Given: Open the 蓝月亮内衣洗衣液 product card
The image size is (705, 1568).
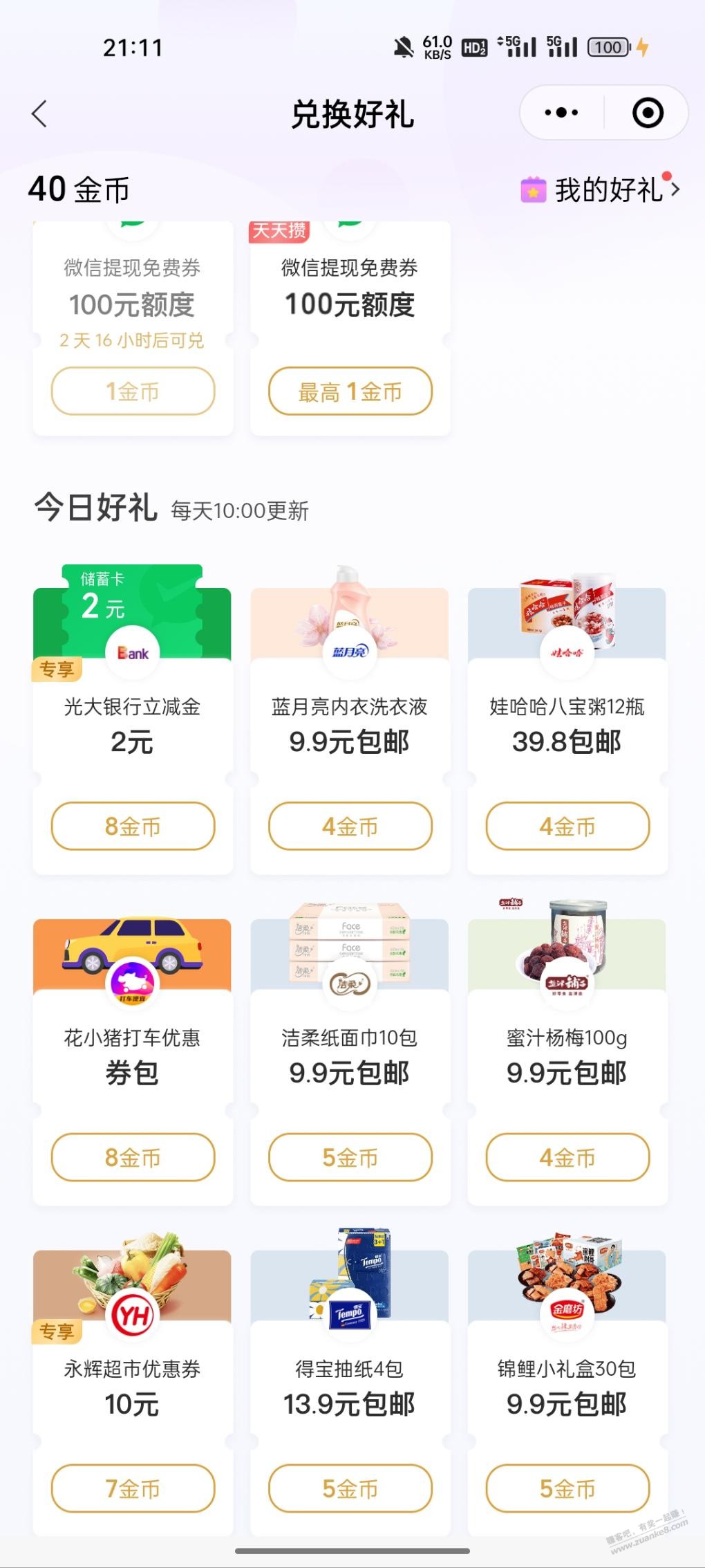Looking at the screenshot, I should click(x=350, y=719).
